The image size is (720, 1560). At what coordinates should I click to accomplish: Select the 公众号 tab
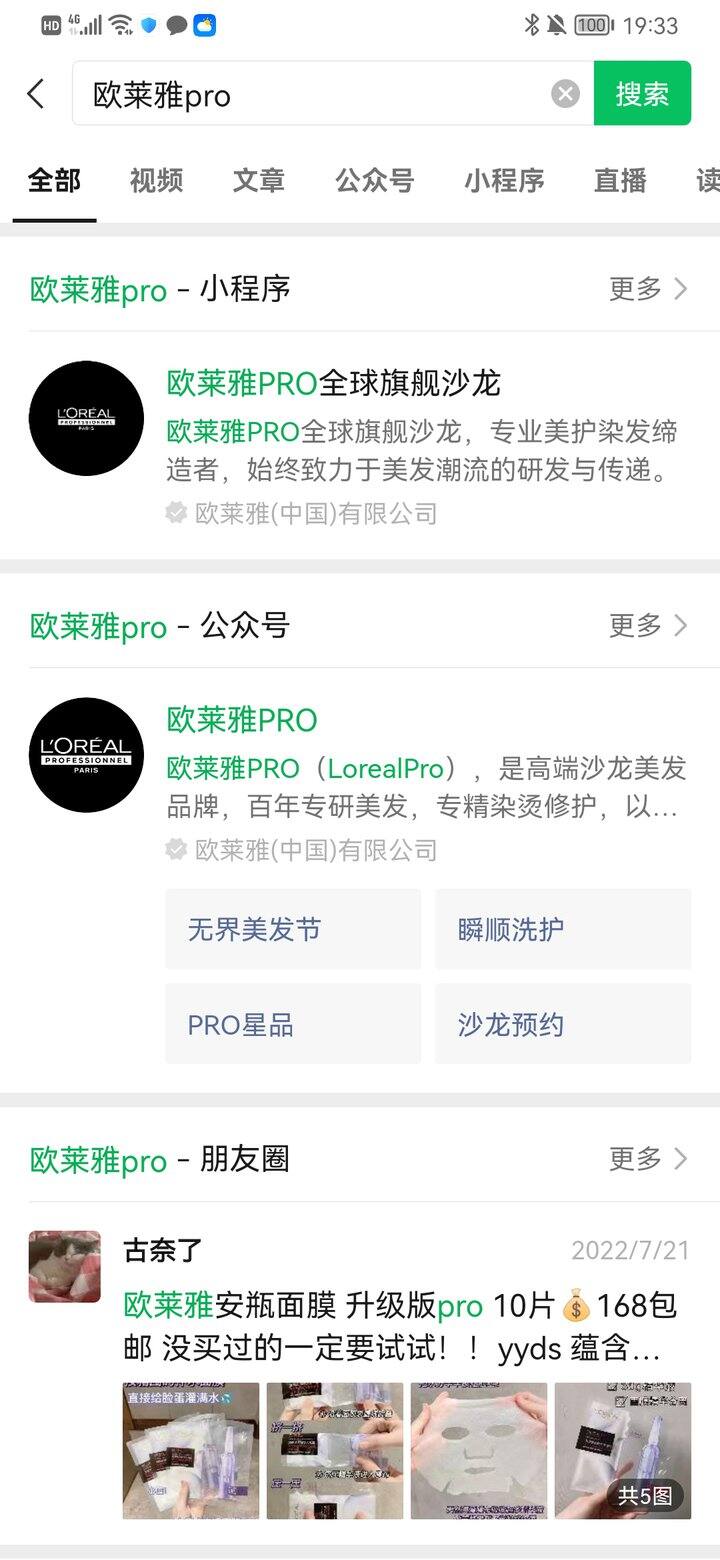(374, 180)
